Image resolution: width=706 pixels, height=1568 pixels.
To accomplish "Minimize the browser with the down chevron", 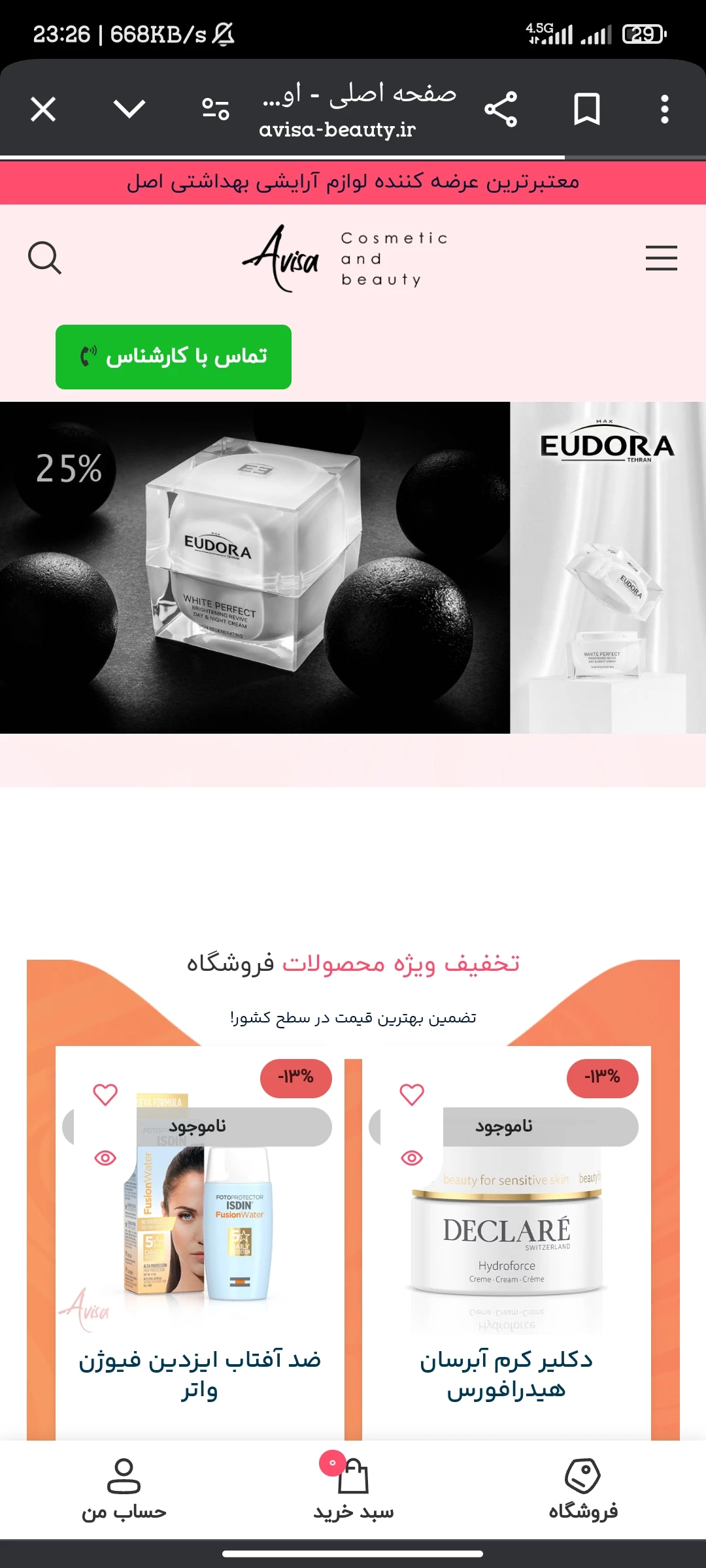I will click(x=129, y=108).
